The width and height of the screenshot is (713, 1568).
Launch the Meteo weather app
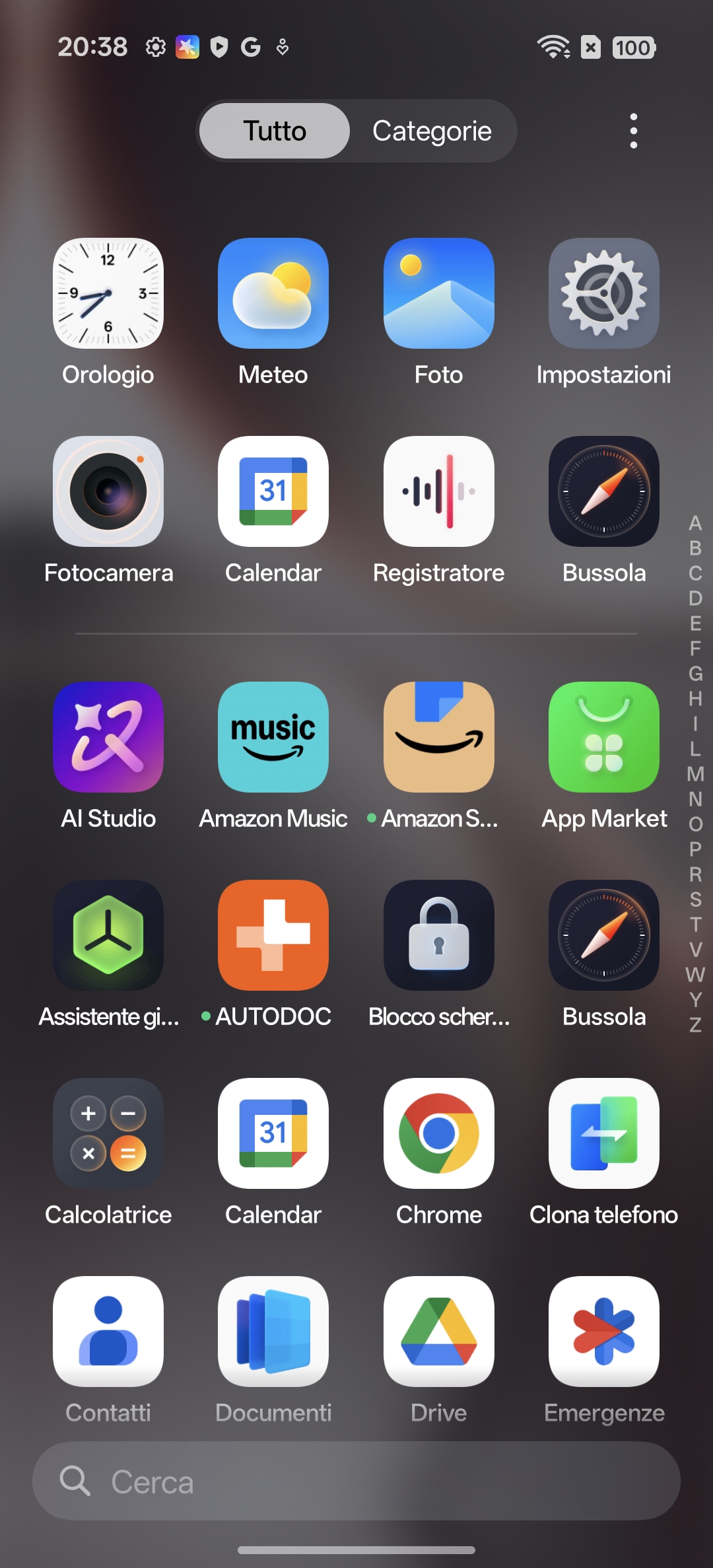(273, 293)
